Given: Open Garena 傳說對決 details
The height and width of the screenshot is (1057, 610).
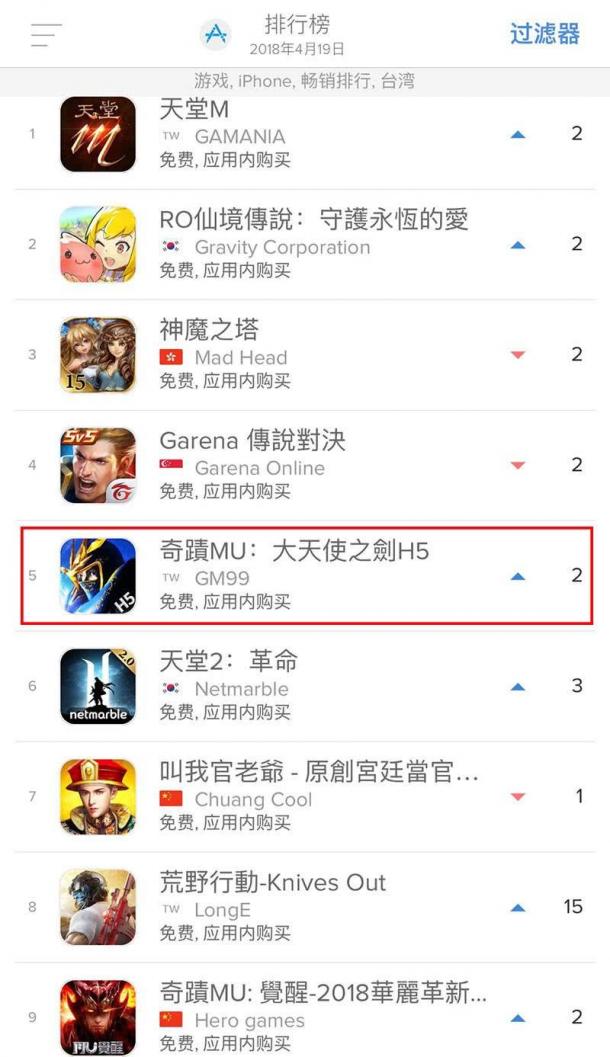Looking at the screenshot, I should click(305, 465).
